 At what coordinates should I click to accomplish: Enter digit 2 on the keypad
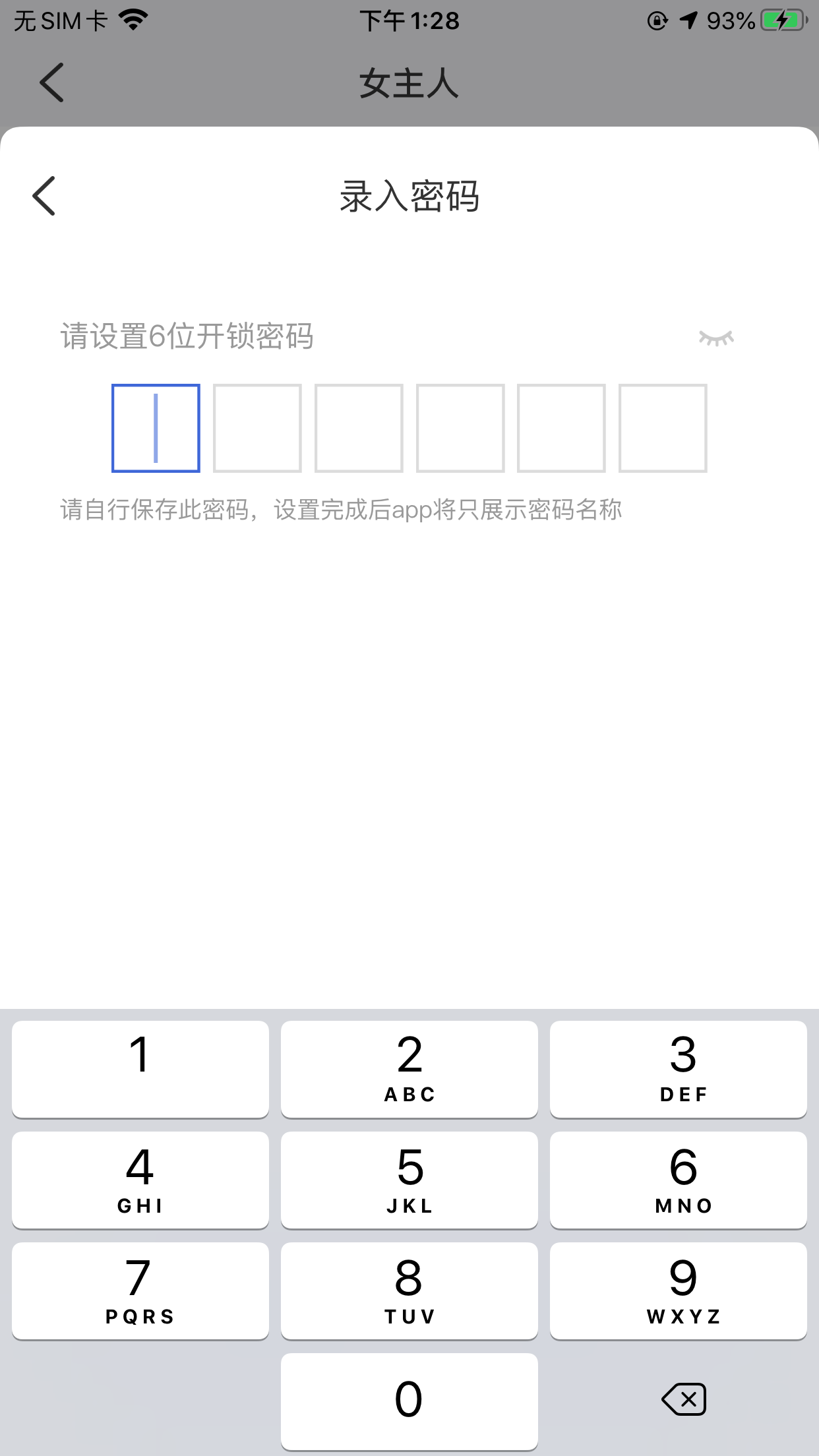point(409,1069)
